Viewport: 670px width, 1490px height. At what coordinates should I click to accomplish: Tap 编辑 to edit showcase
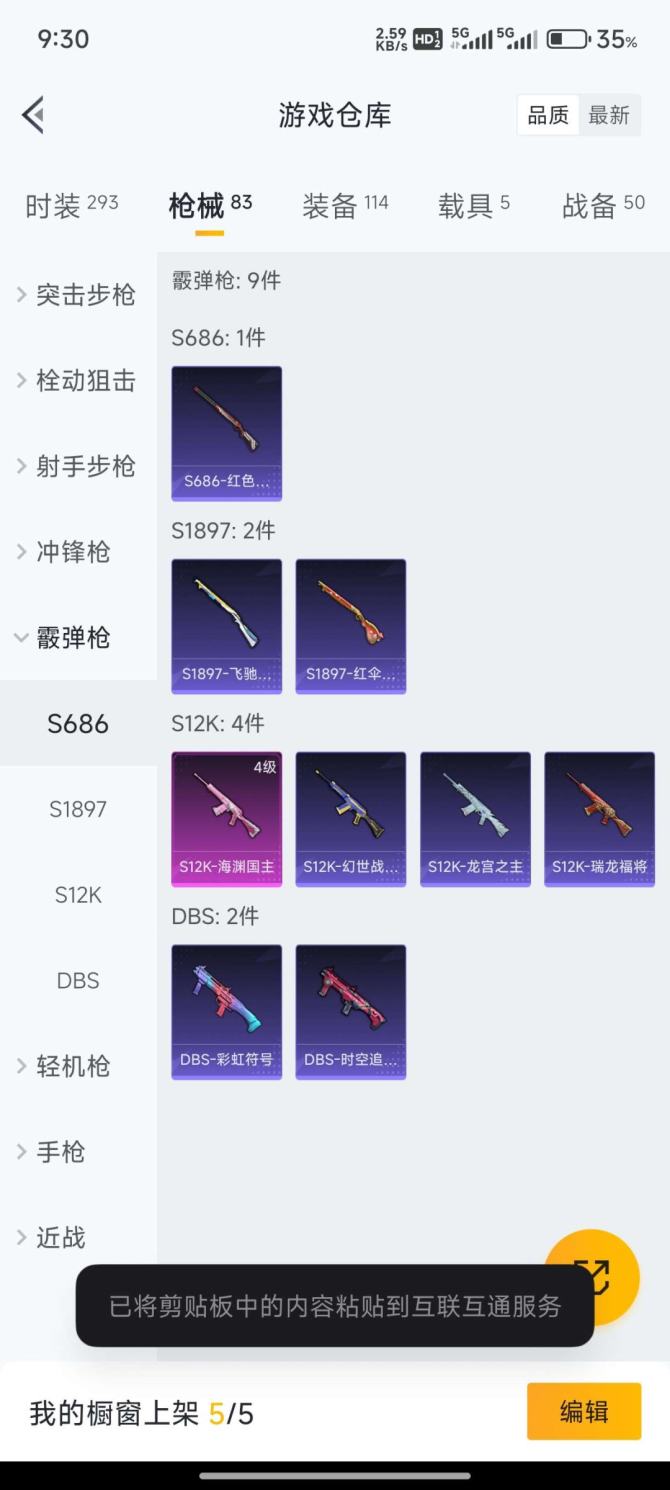(584, 1411)
